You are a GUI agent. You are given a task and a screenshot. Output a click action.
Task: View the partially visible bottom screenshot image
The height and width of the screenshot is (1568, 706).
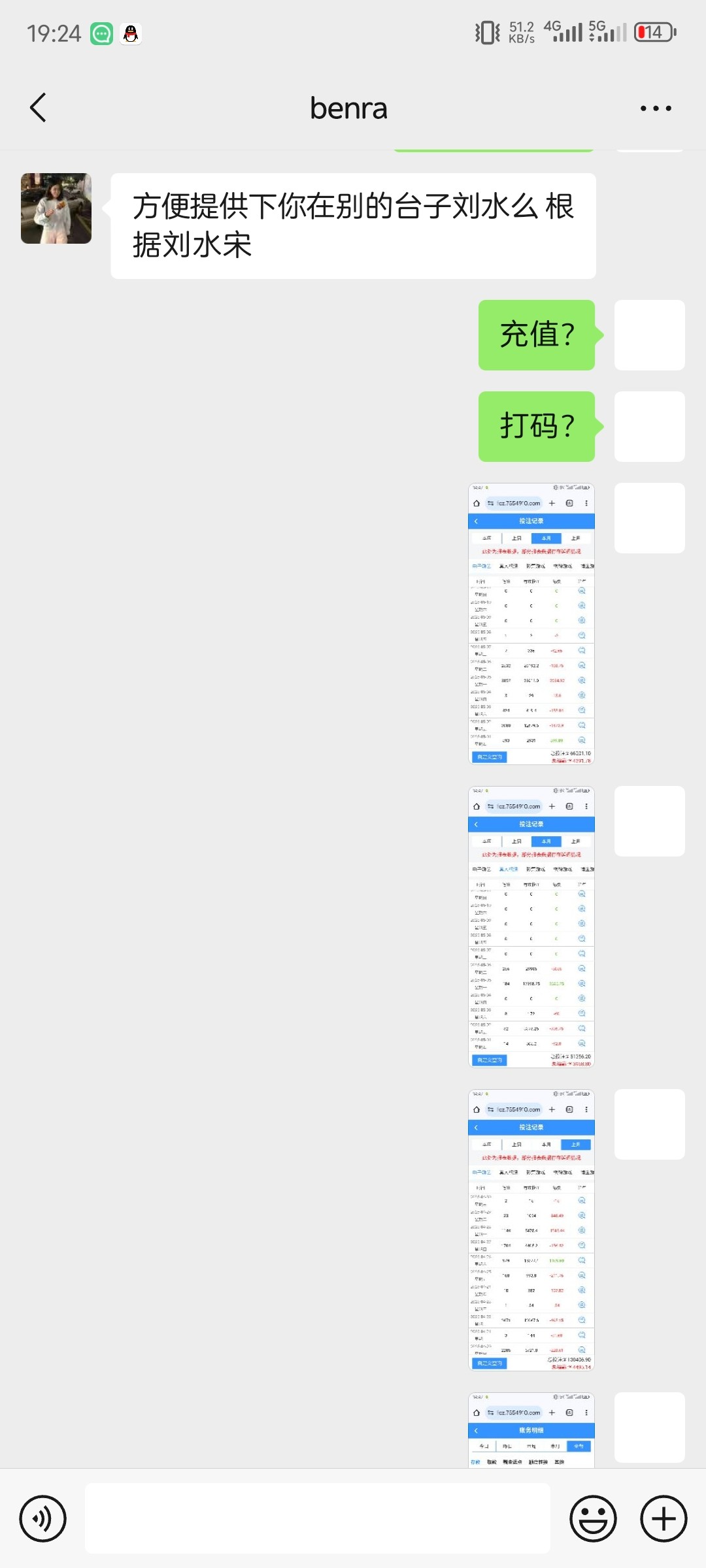pyautogui.click(x=531, y=1429)
